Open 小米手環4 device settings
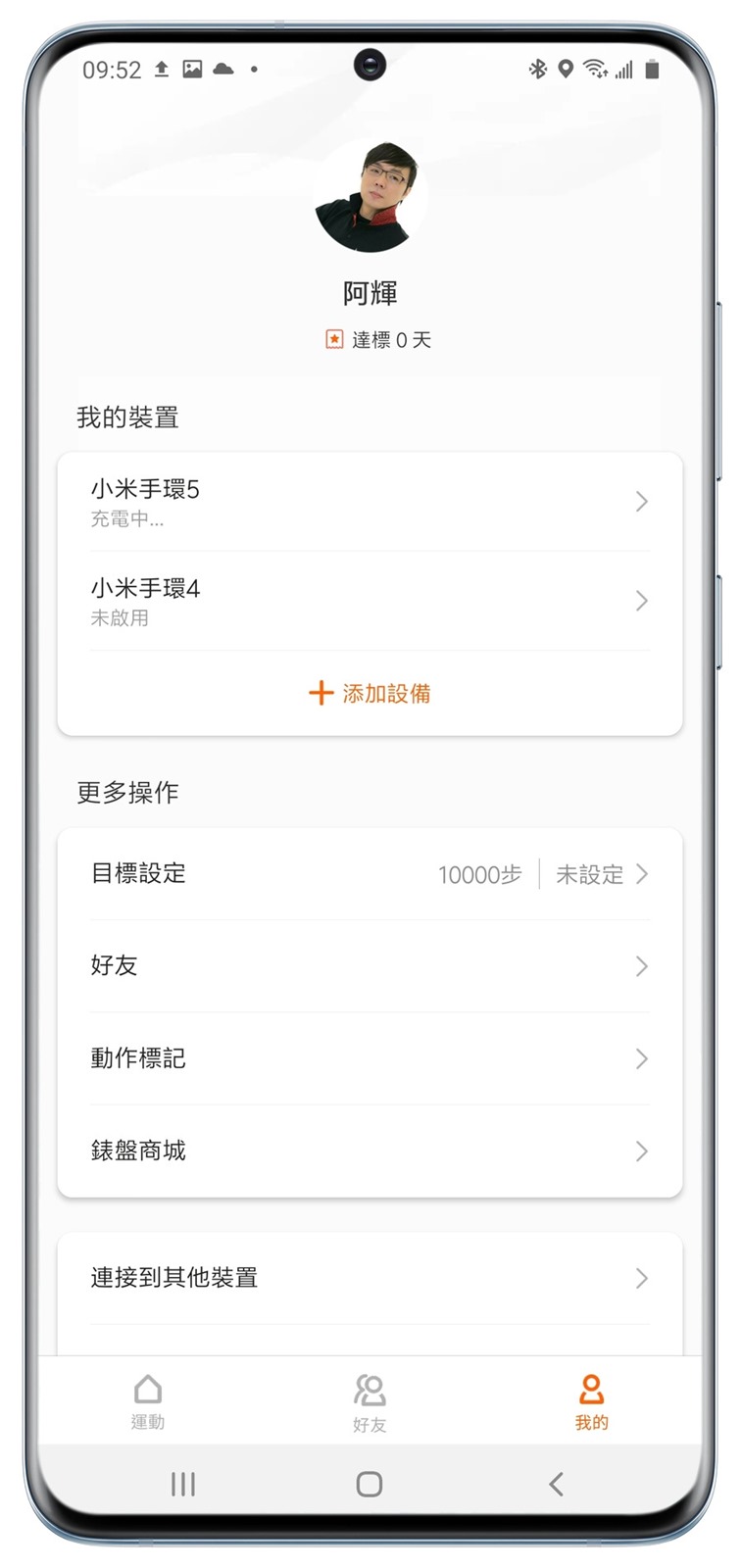The image size is (741, 1568). tap(370, 601)
